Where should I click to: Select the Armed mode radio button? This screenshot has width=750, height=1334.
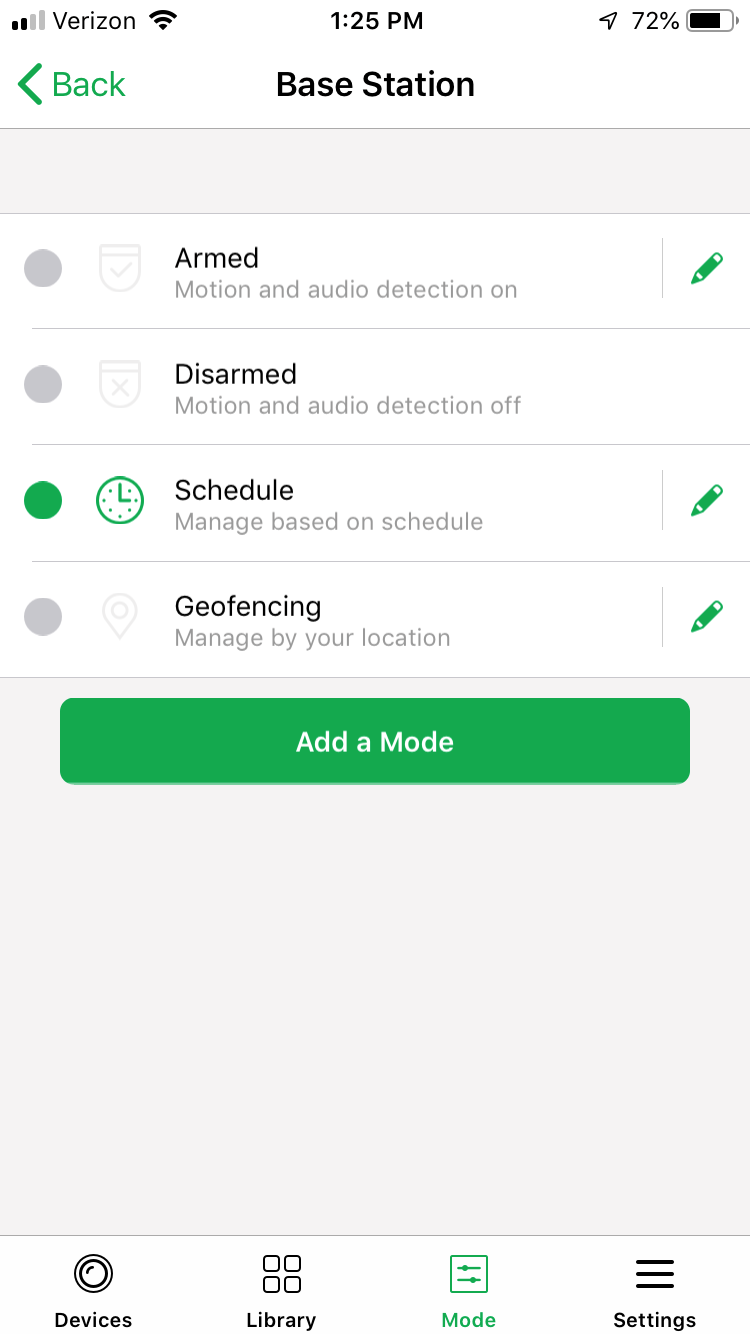pos(43,268)
